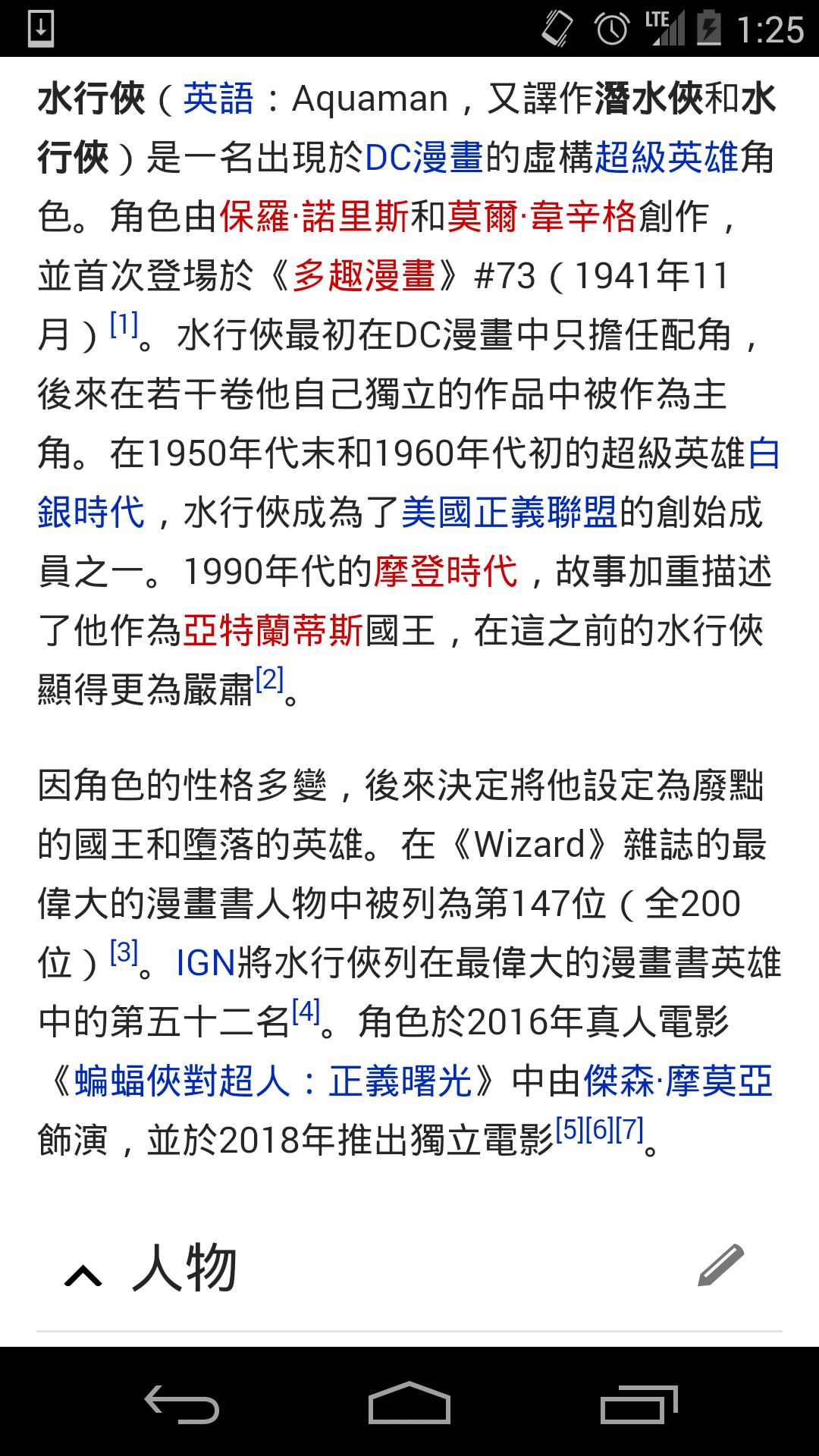Open the recent apps view
This screenshot has width=819, height=1456.
point(639,1403)
